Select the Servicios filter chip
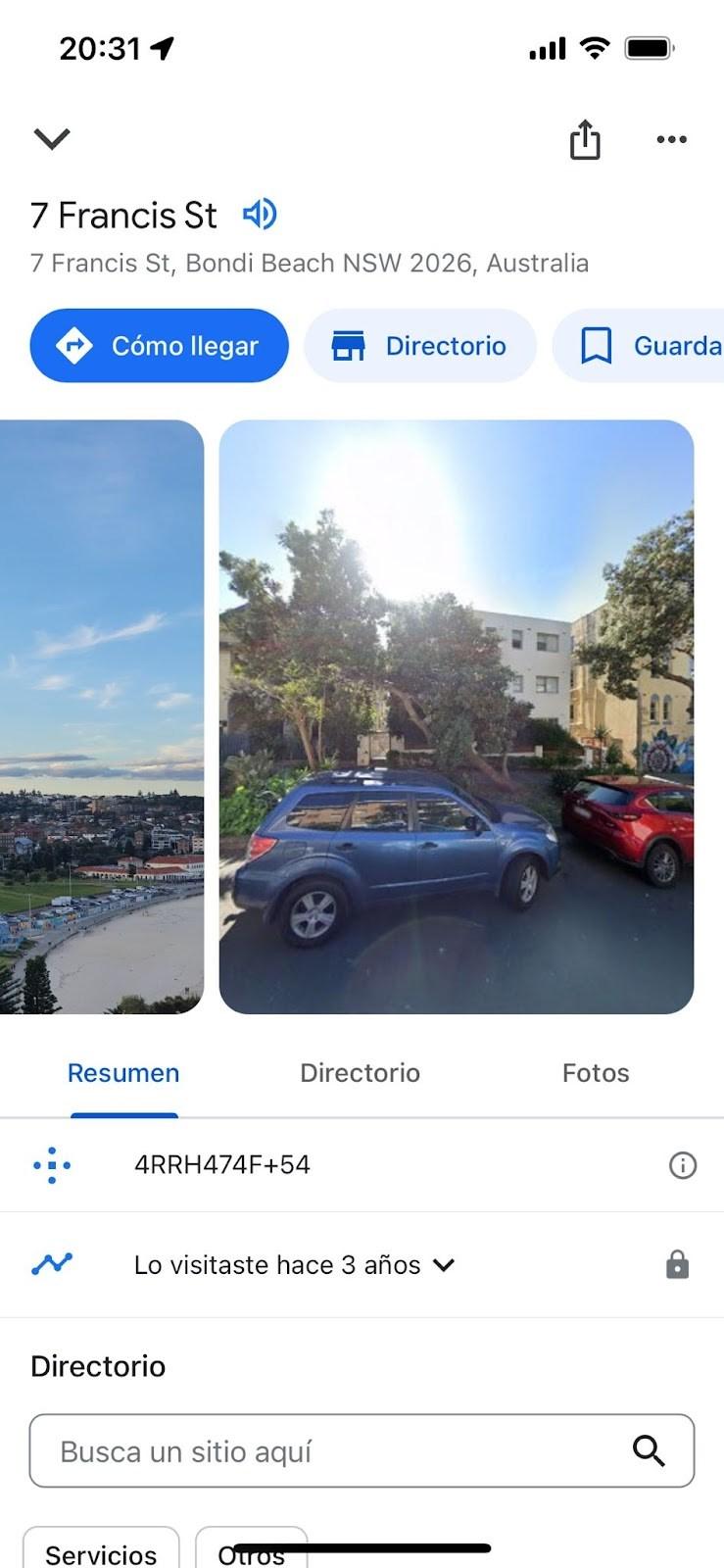This screenshot has height=1568, width=724. [101, 1550]
